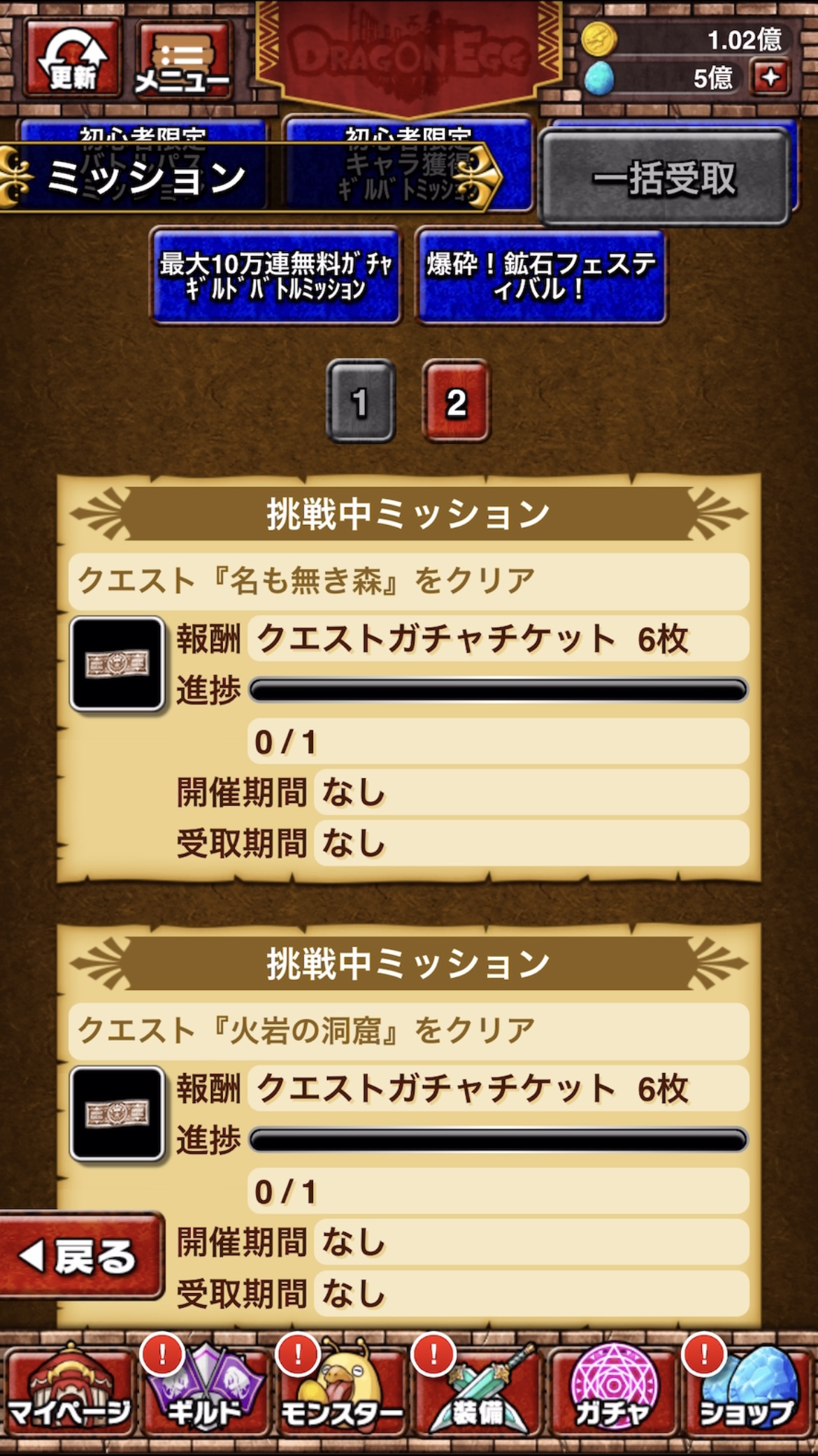818x1456 pixels.
Task: Open the 『火岩の洞窟』 quest mission
Action: point(408,1031)
